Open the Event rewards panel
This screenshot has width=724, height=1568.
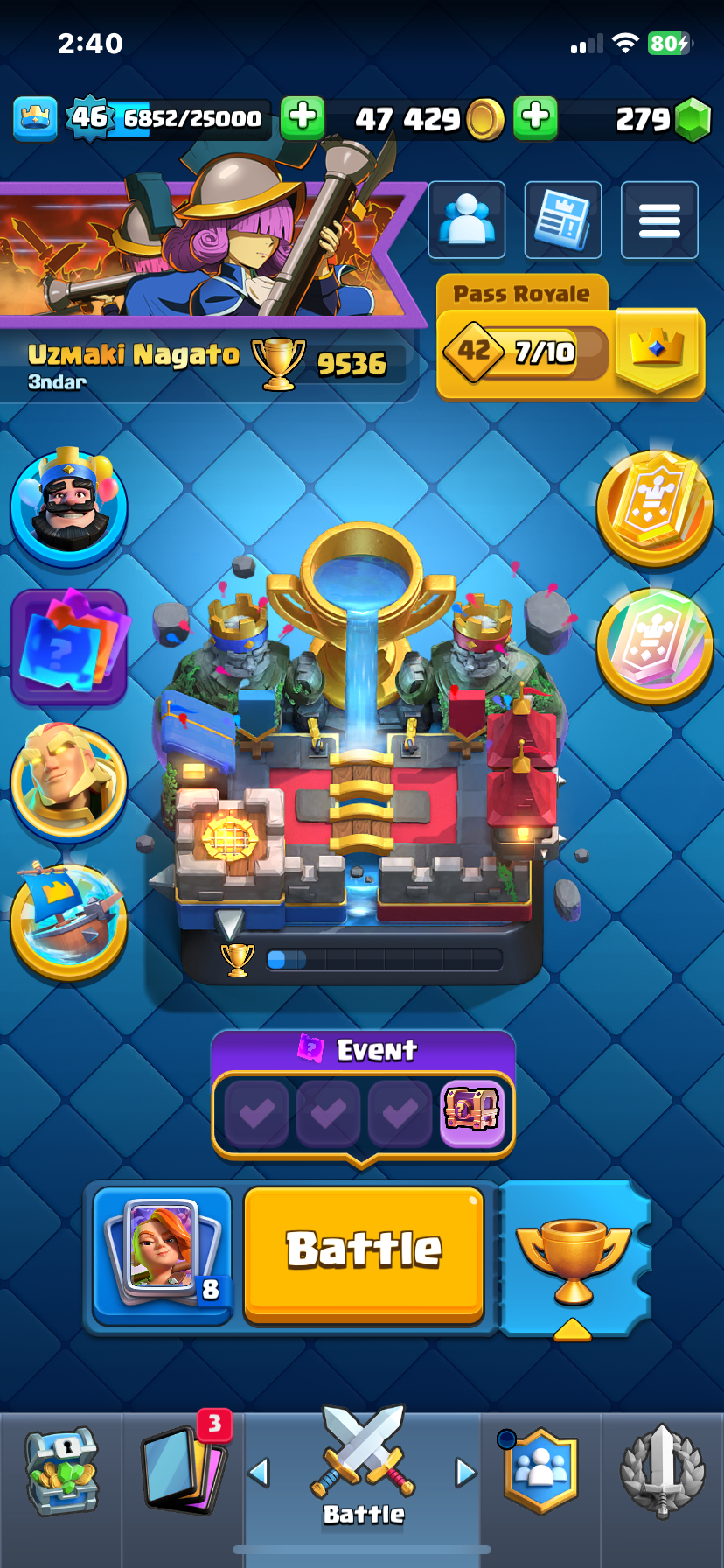coord(362,1095)
